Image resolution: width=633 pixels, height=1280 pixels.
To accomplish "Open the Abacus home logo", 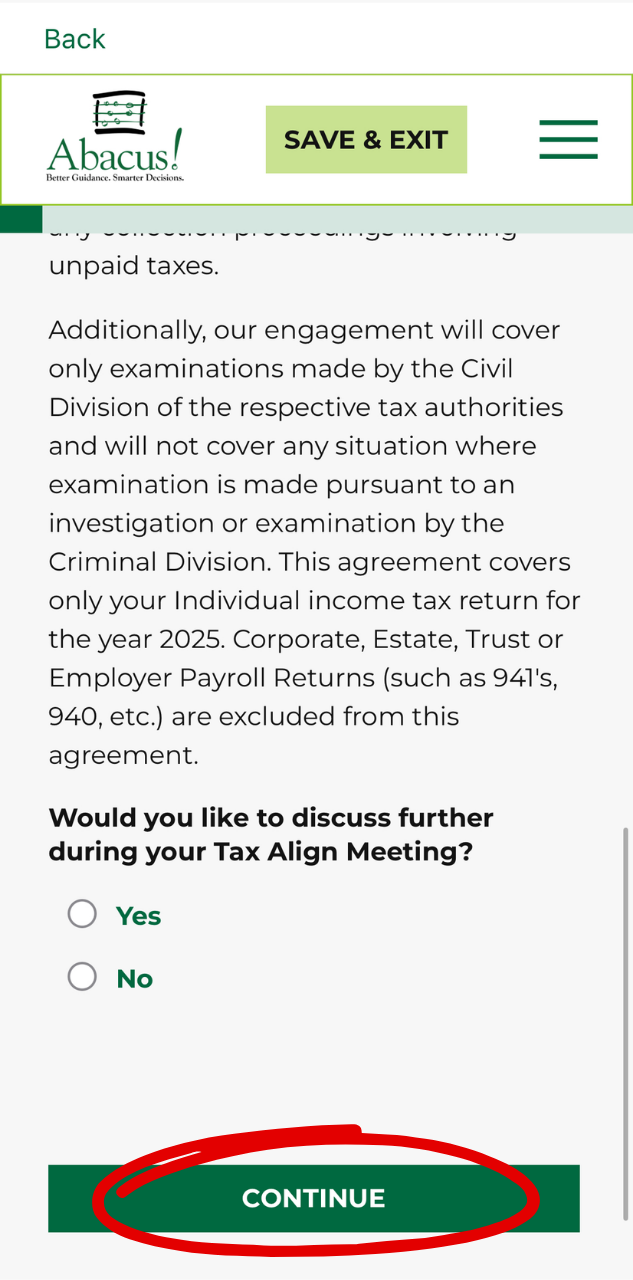I will click(115, 138).
